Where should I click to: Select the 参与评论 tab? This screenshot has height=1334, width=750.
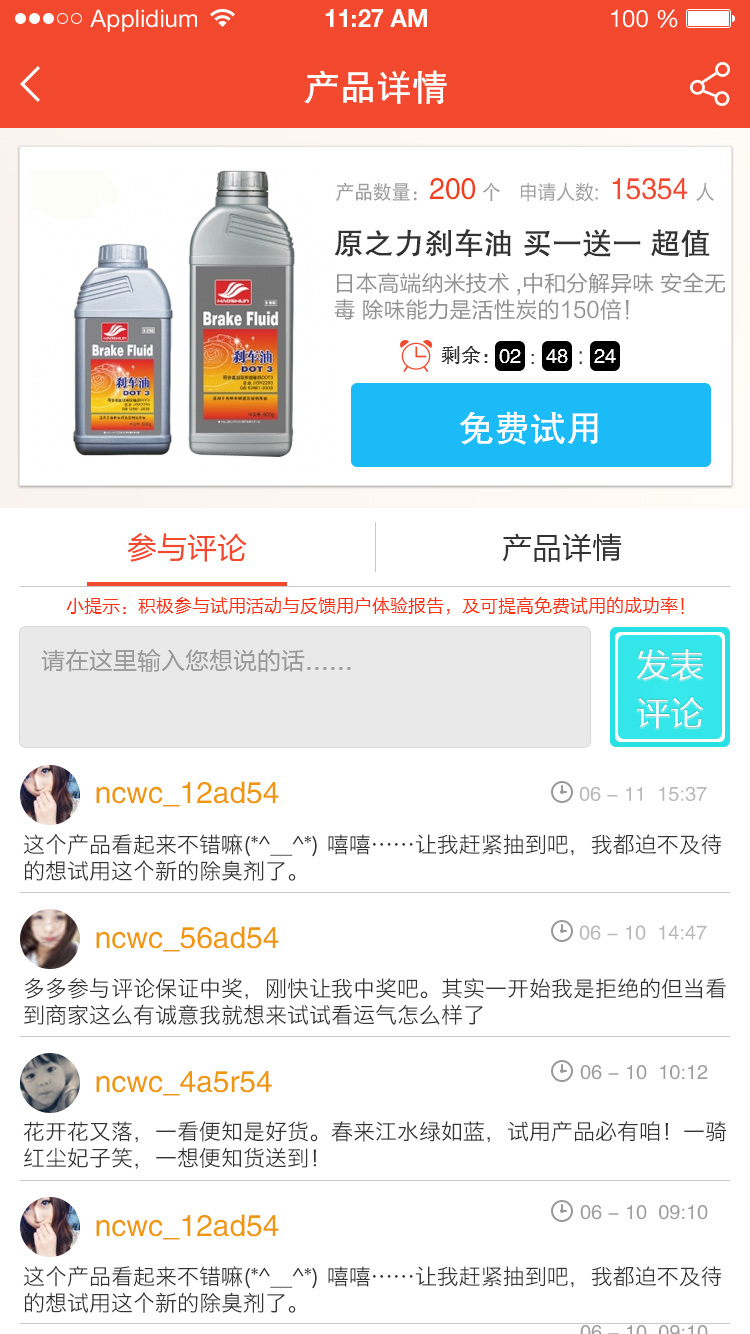click(x=187, y=548)
